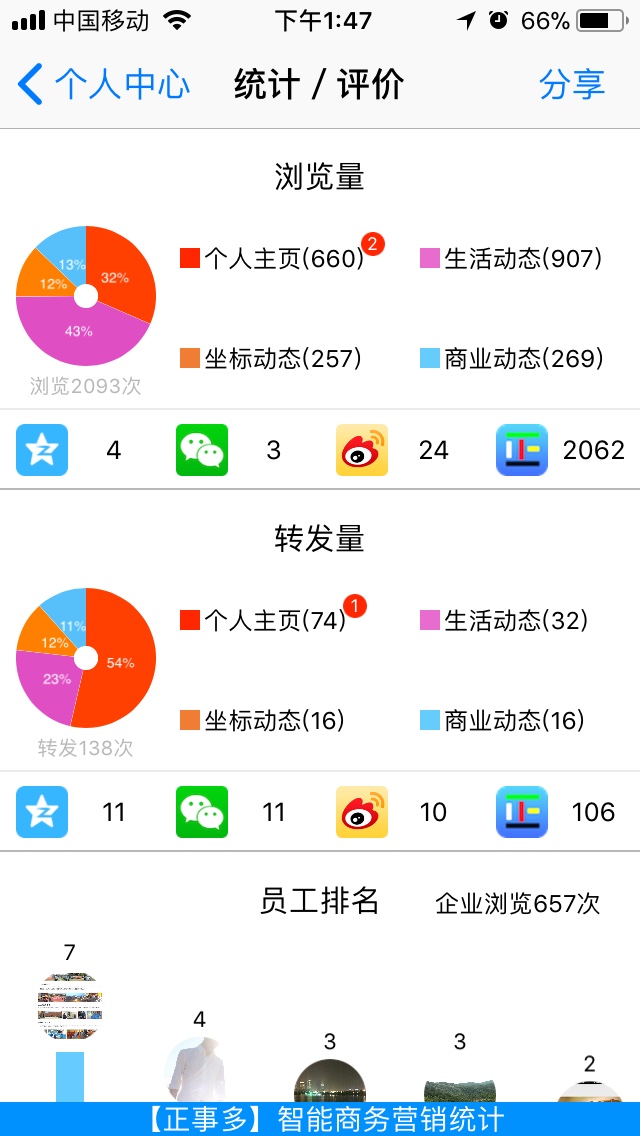
Task: View the top-ranked employee with 7
Action: click(69, 1006)
